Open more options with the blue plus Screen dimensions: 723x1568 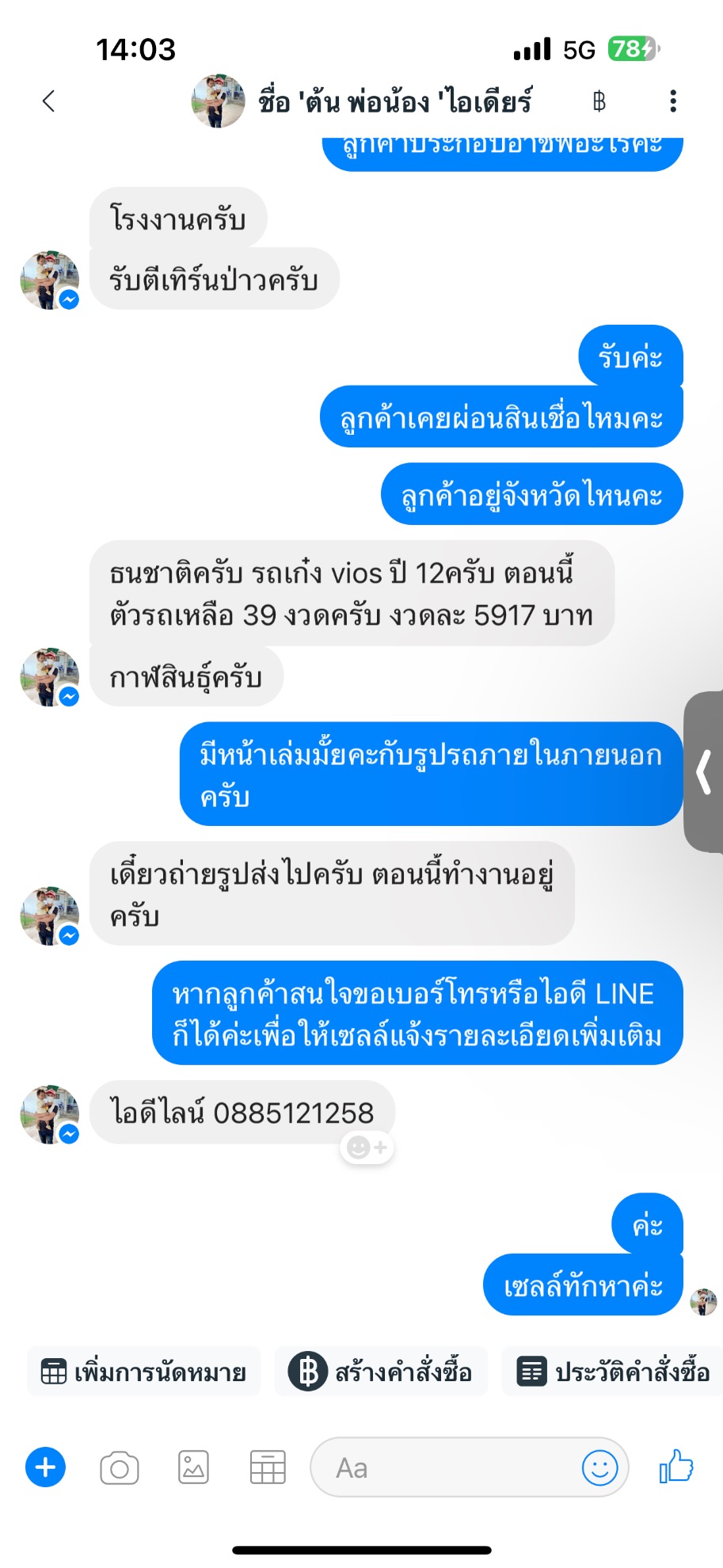[x=46, y=1467]
